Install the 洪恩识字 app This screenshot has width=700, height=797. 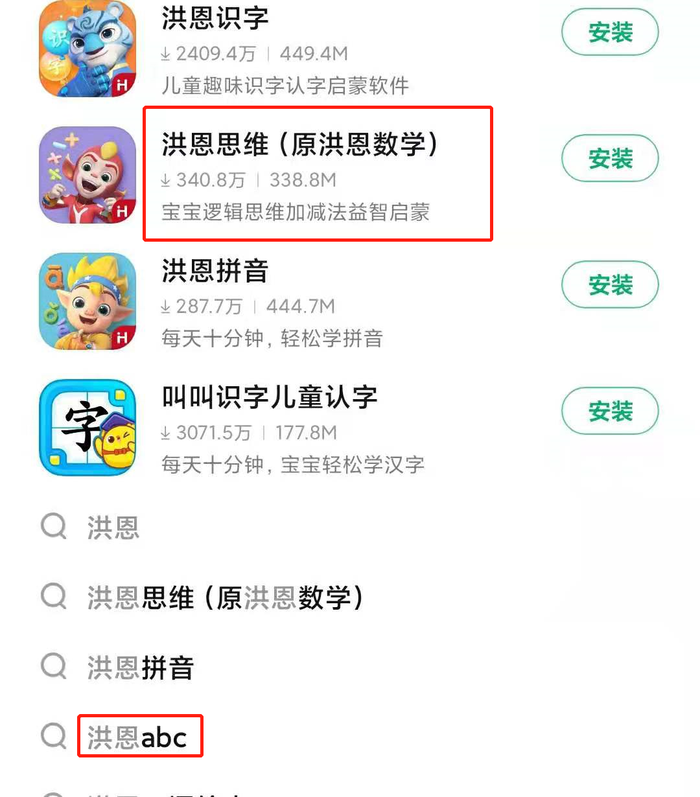[610, 33]
